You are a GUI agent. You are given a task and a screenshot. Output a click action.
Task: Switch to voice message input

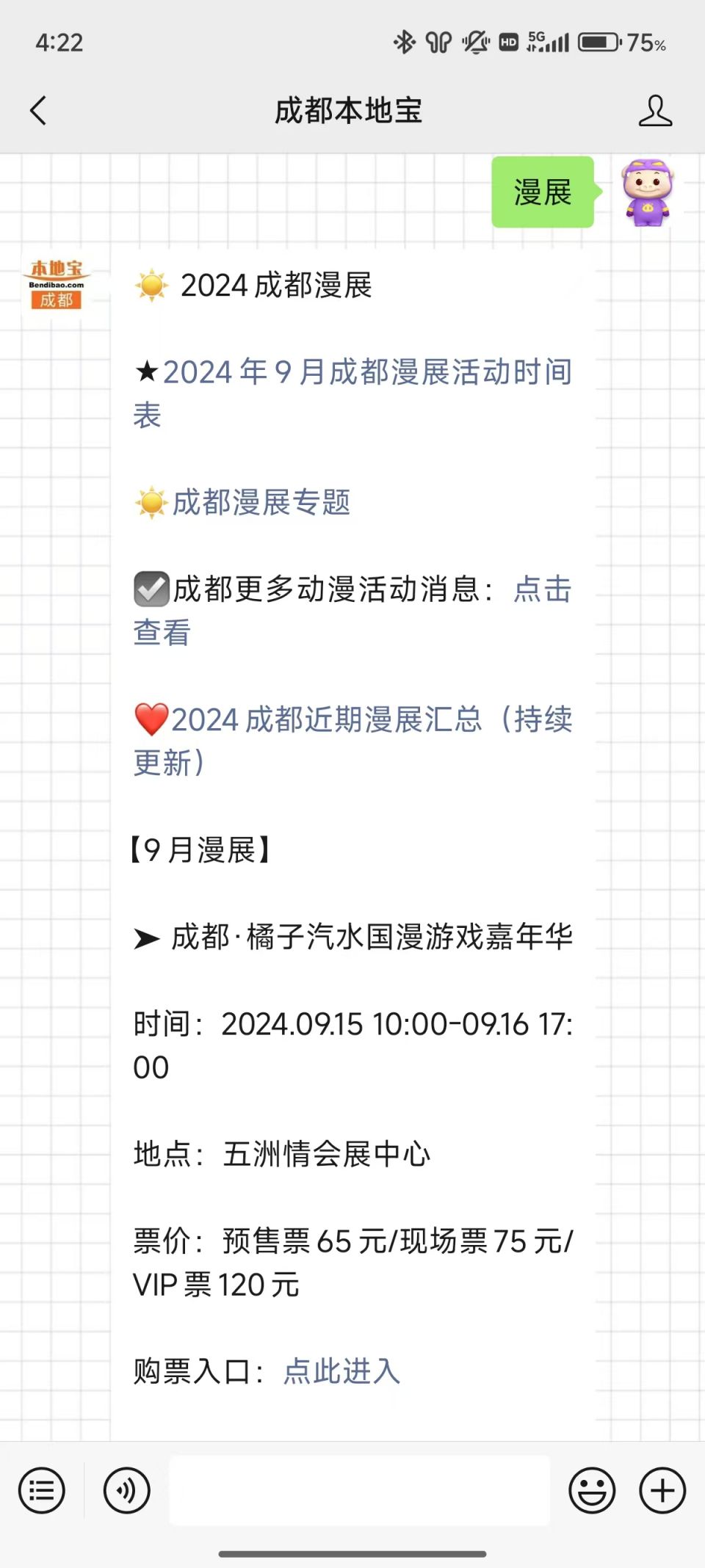coord(127,1490)
